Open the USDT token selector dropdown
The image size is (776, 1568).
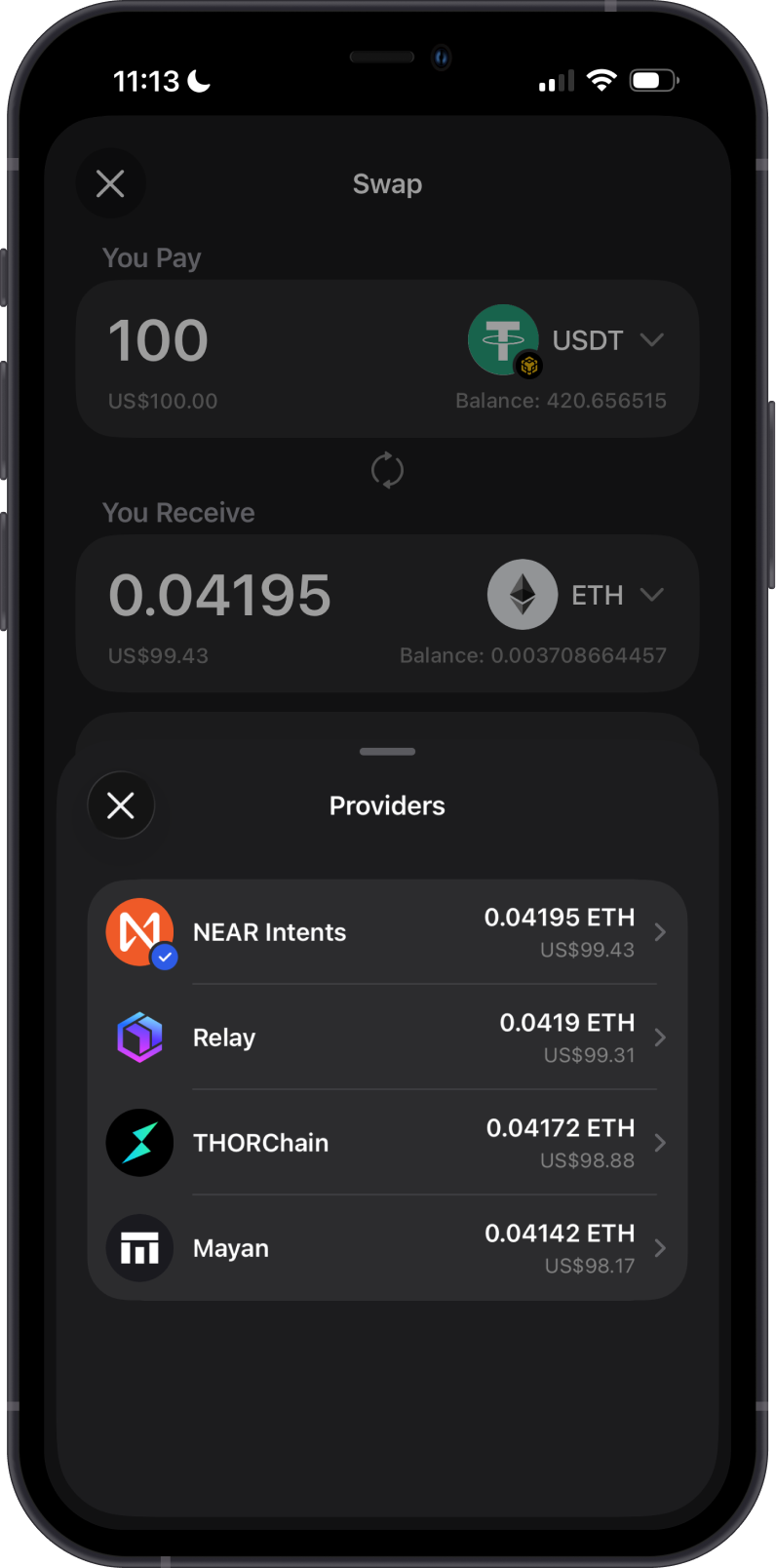[x=651, y=339]
